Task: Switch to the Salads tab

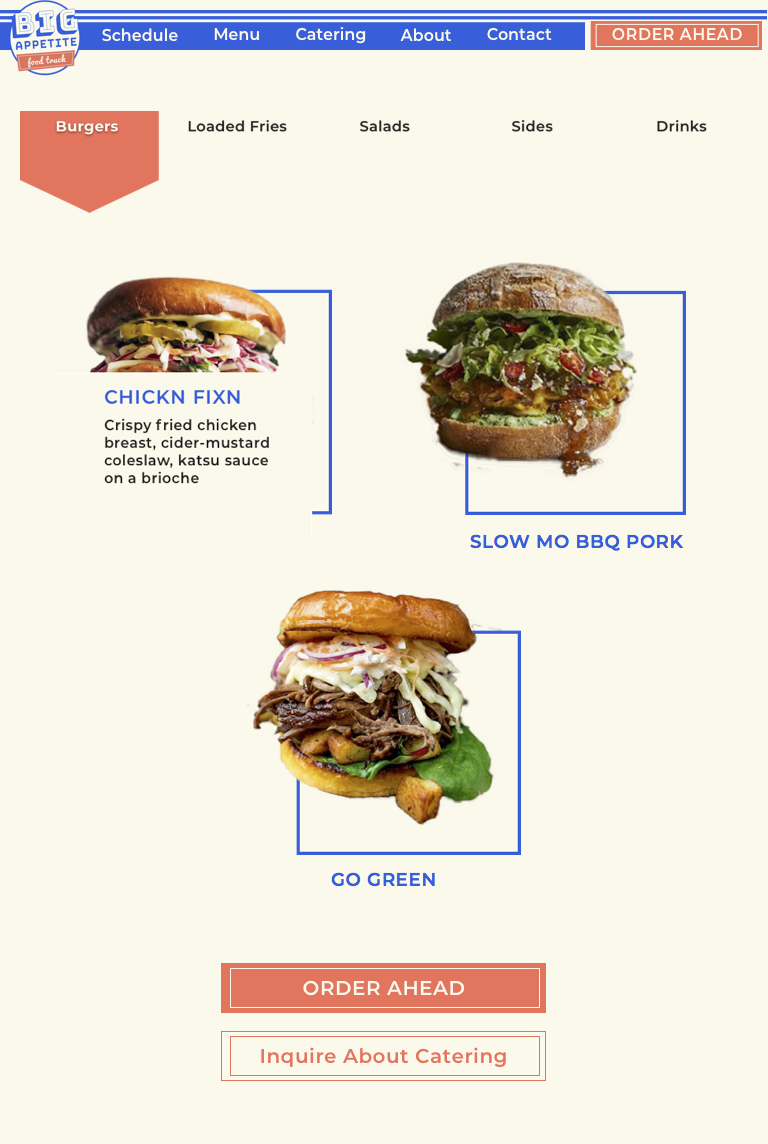Action: (385, 127)
